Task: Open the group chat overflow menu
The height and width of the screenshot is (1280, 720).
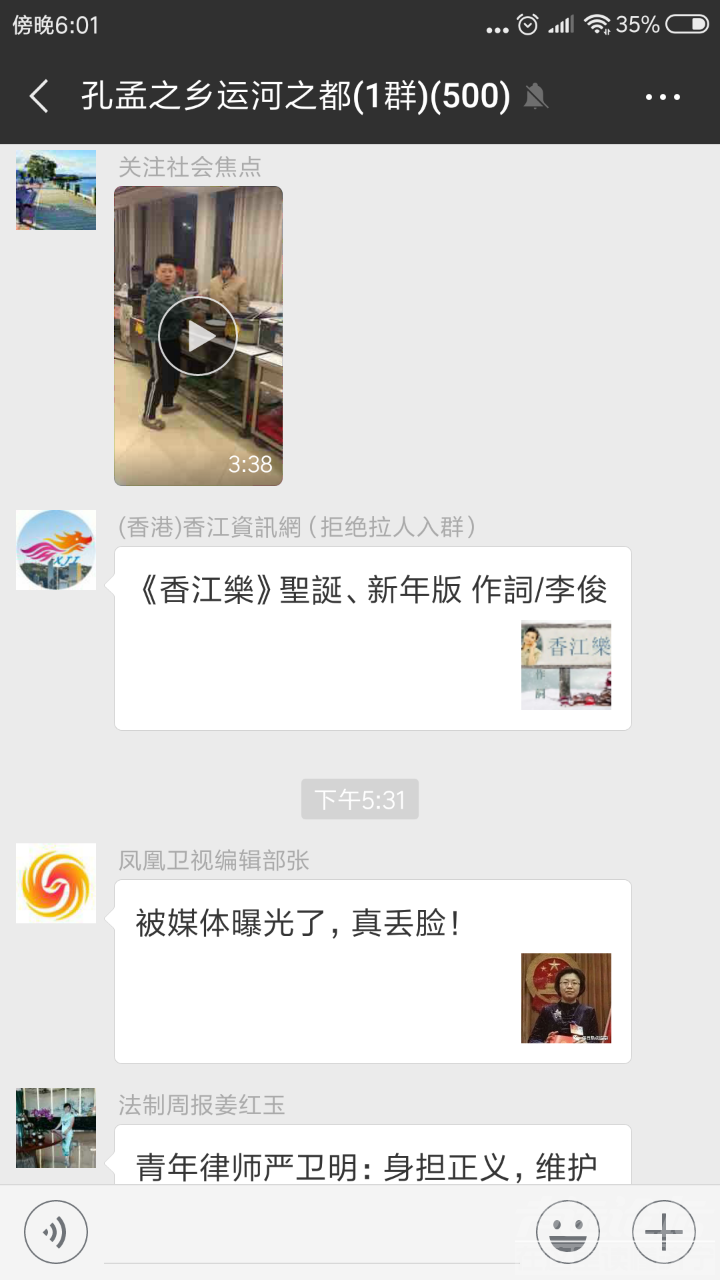Action: click(x=662, y=97)
